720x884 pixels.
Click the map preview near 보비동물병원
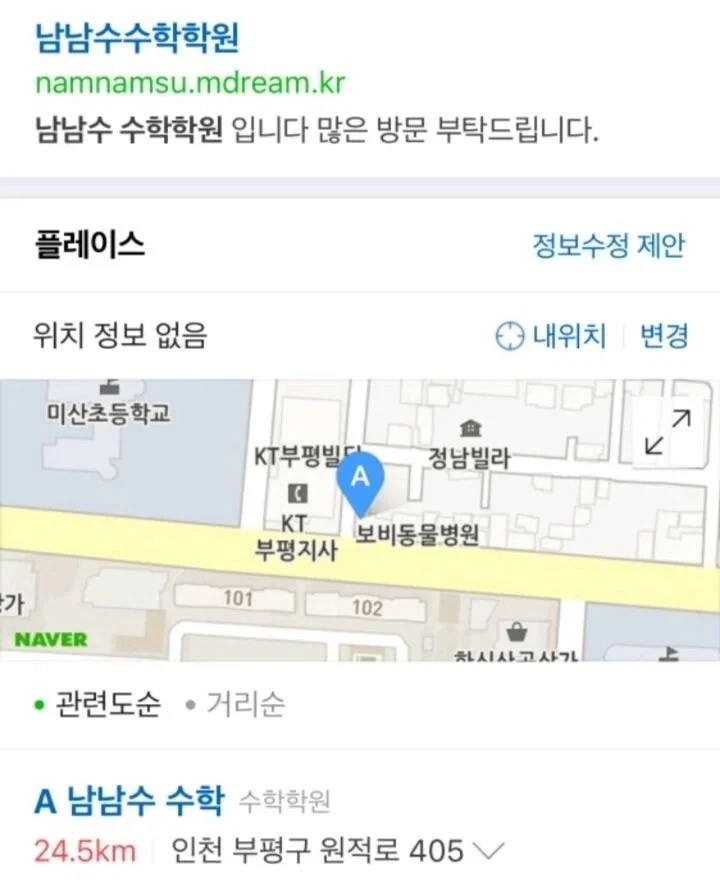pos(420,533)
